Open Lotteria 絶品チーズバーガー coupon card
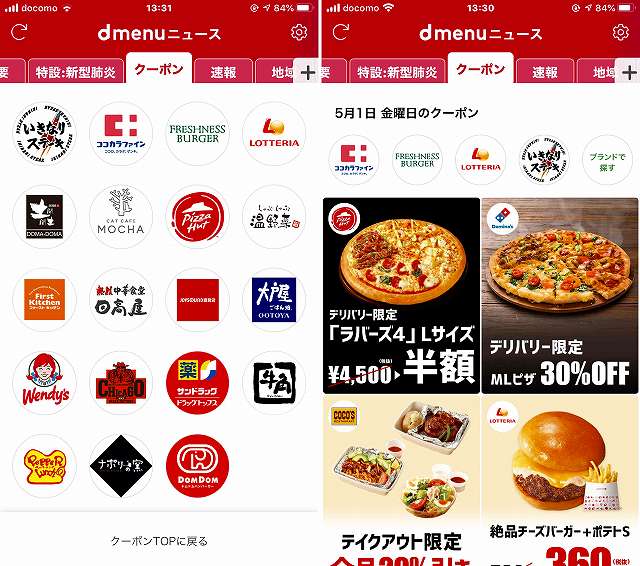Viewport: 640px width, 566px height. coord(560,482)
